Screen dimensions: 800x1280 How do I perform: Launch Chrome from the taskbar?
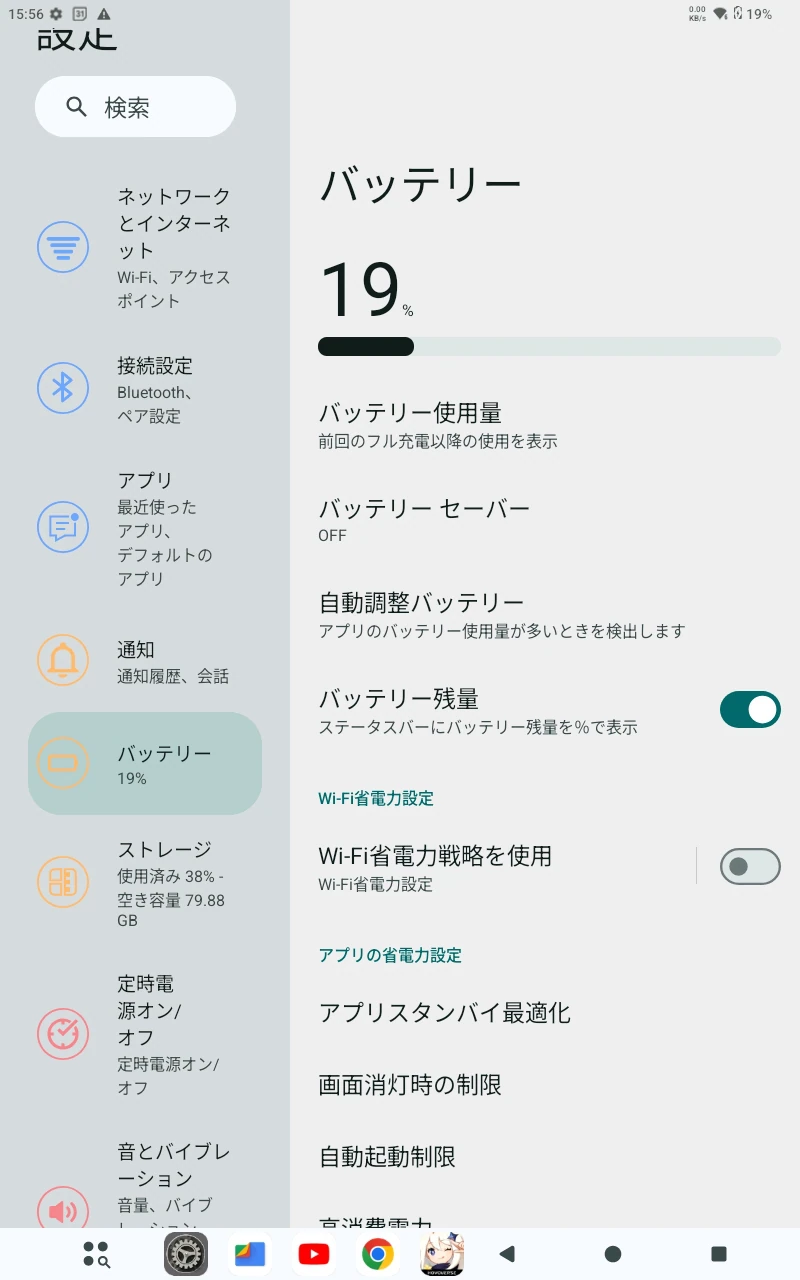click(377, 1254)
